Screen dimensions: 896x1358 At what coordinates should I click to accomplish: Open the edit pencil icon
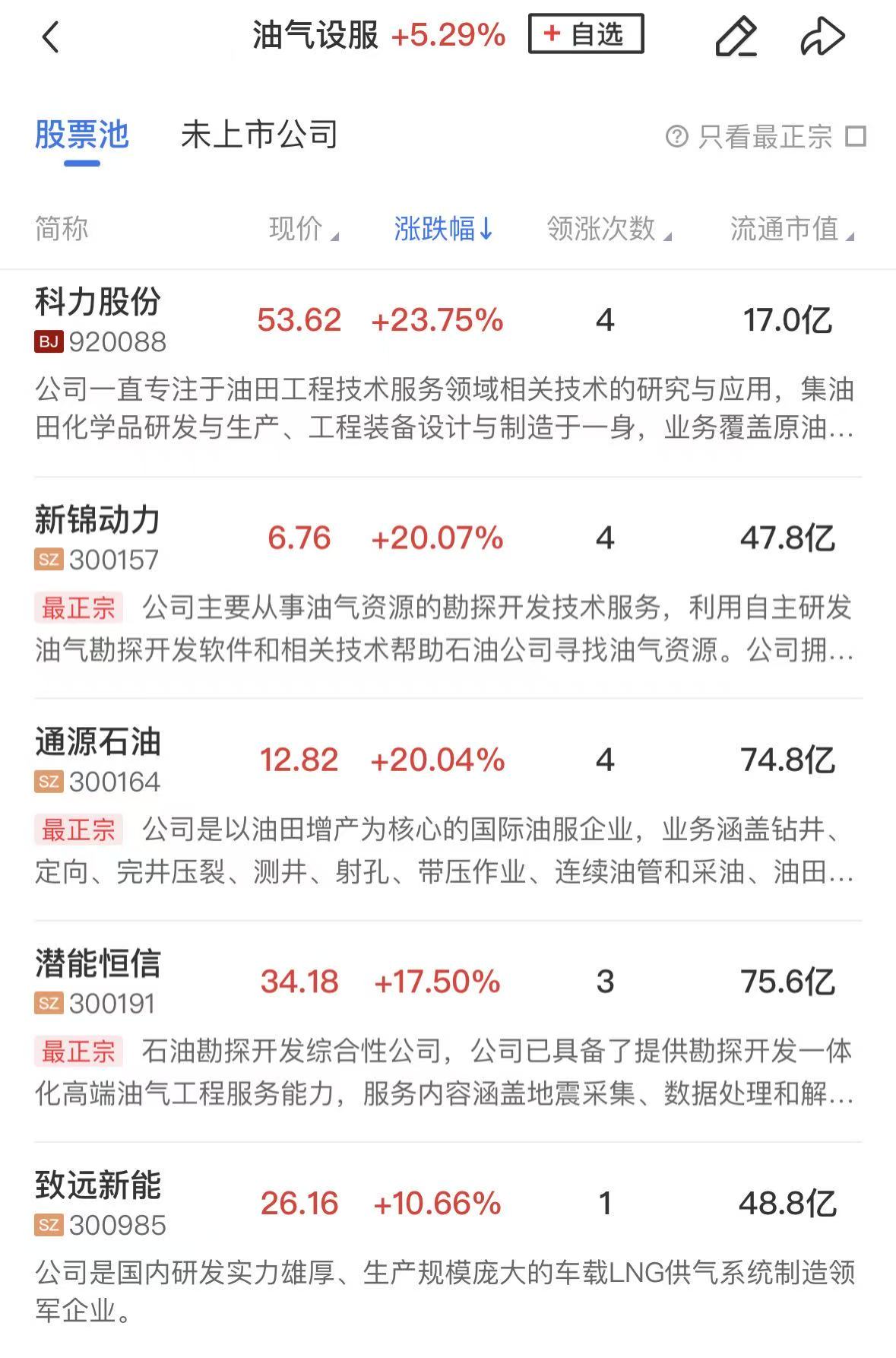tap(736, 36)
